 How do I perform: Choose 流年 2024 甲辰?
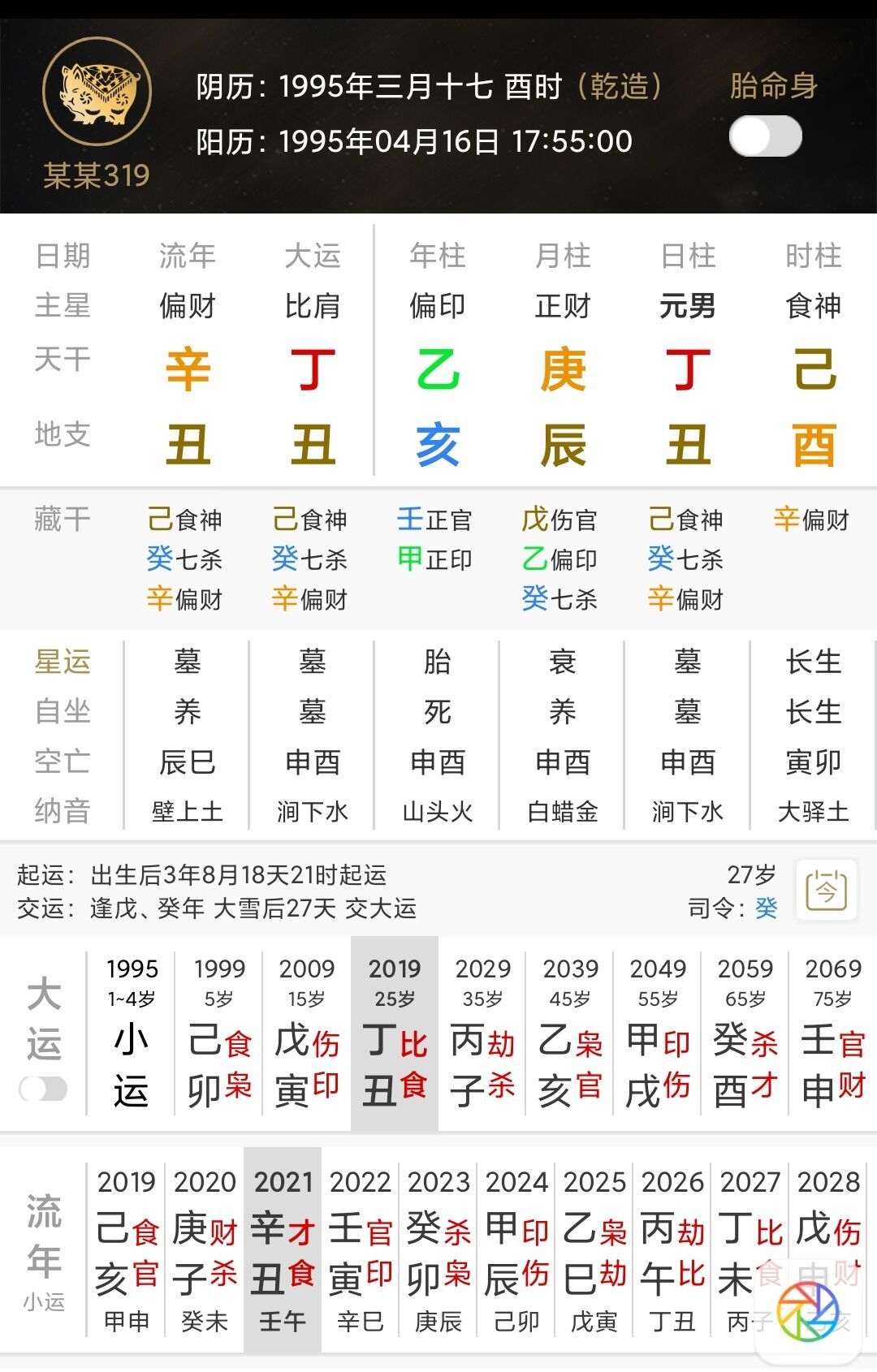coord(516,1250)
